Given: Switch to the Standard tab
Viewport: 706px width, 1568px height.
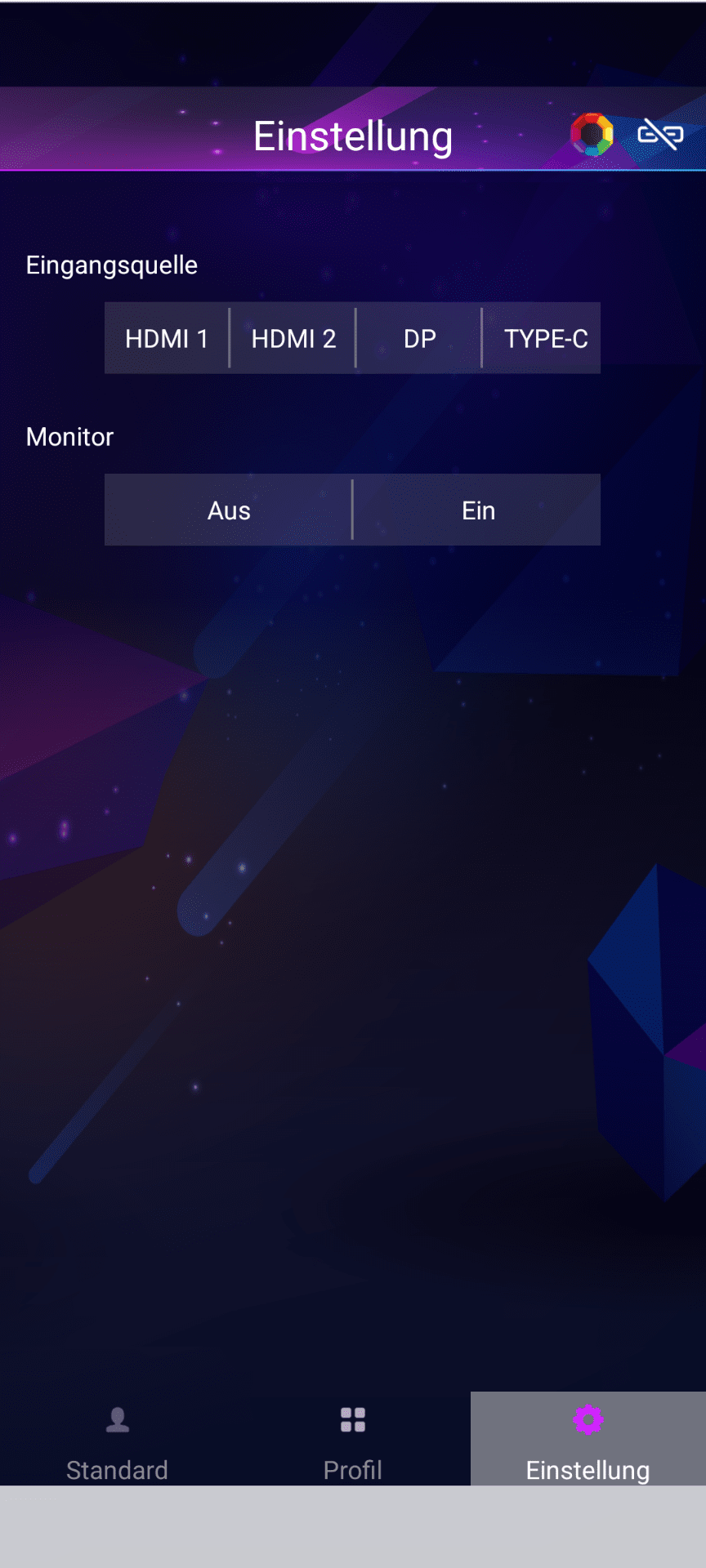Looking at the screenshot, I should point(118,1441).
